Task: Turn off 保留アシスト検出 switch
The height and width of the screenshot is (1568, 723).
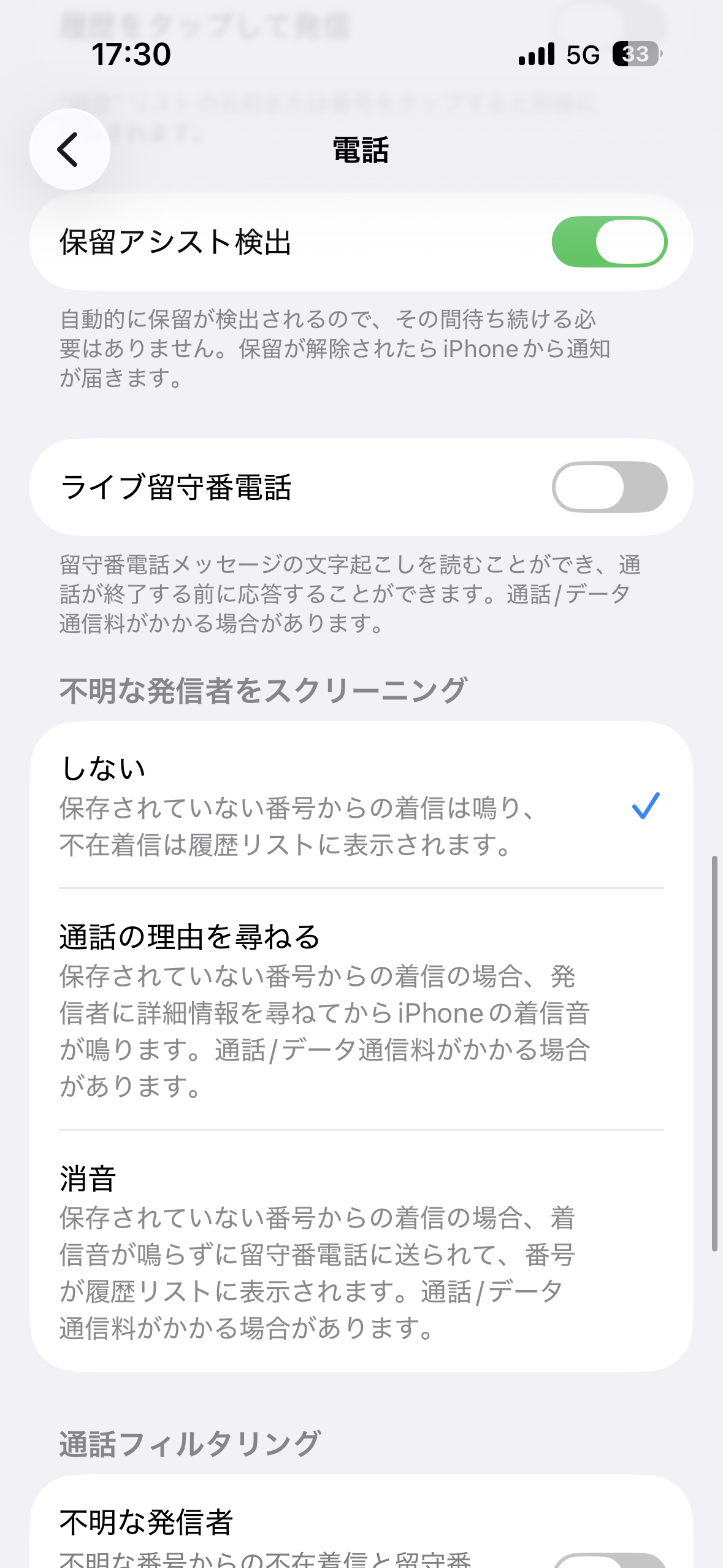Action: pyautogui.click(x=609, y=242)
